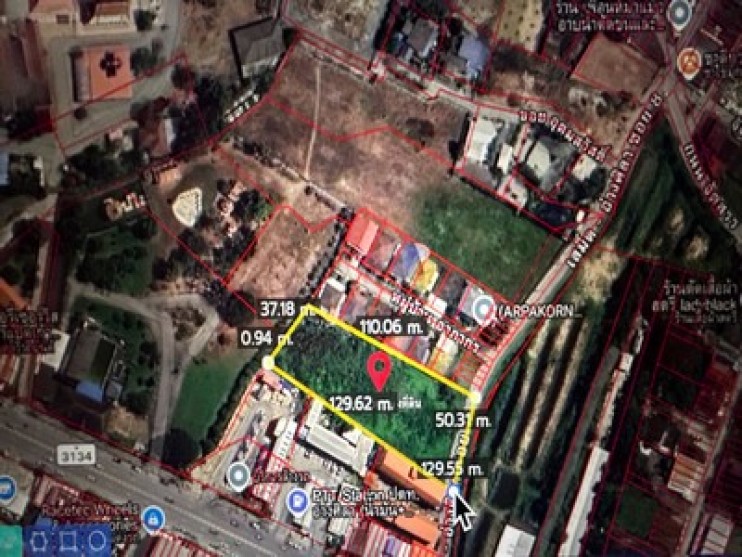Tap the red pin on the outlined plot

click(x=380, y=372)
